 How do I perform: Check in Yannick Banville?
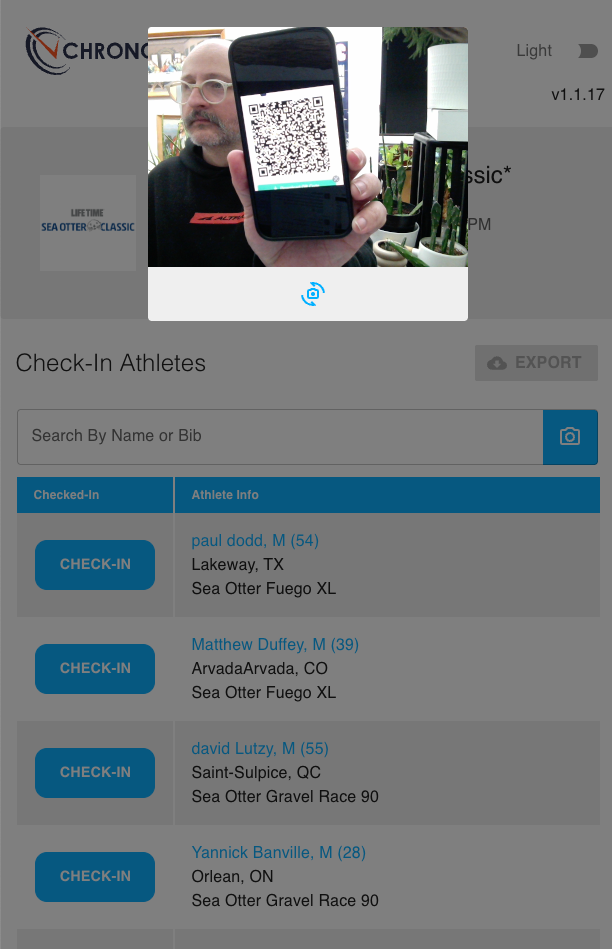95,877
